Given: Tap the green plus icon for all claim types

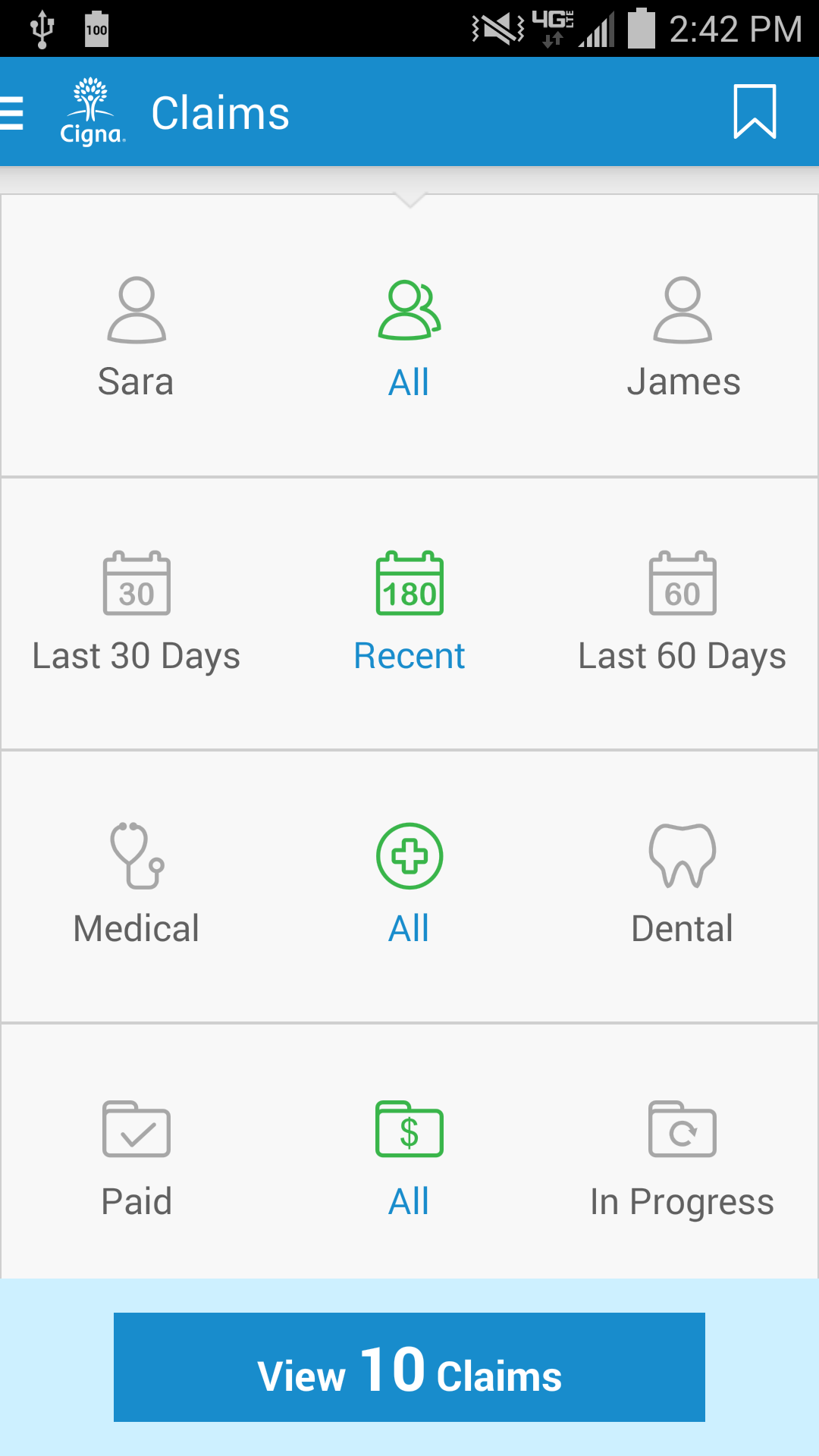Looking at the screenshot, I should (x=409, y=855).
